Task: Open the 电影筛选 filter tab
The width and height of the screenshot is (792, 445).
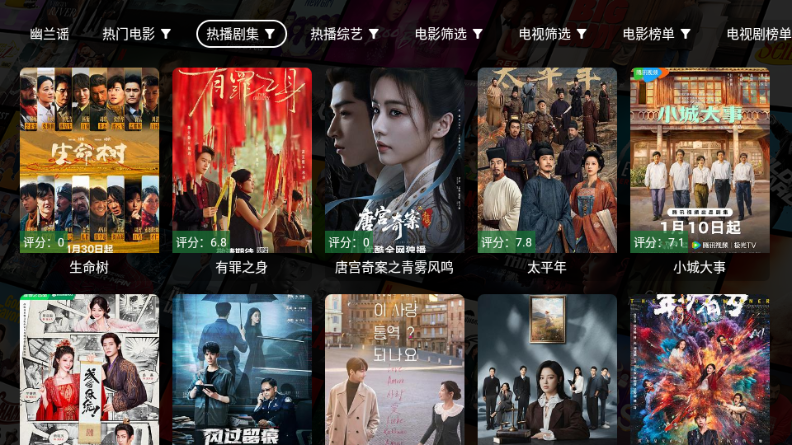Action: coord(449,34)
